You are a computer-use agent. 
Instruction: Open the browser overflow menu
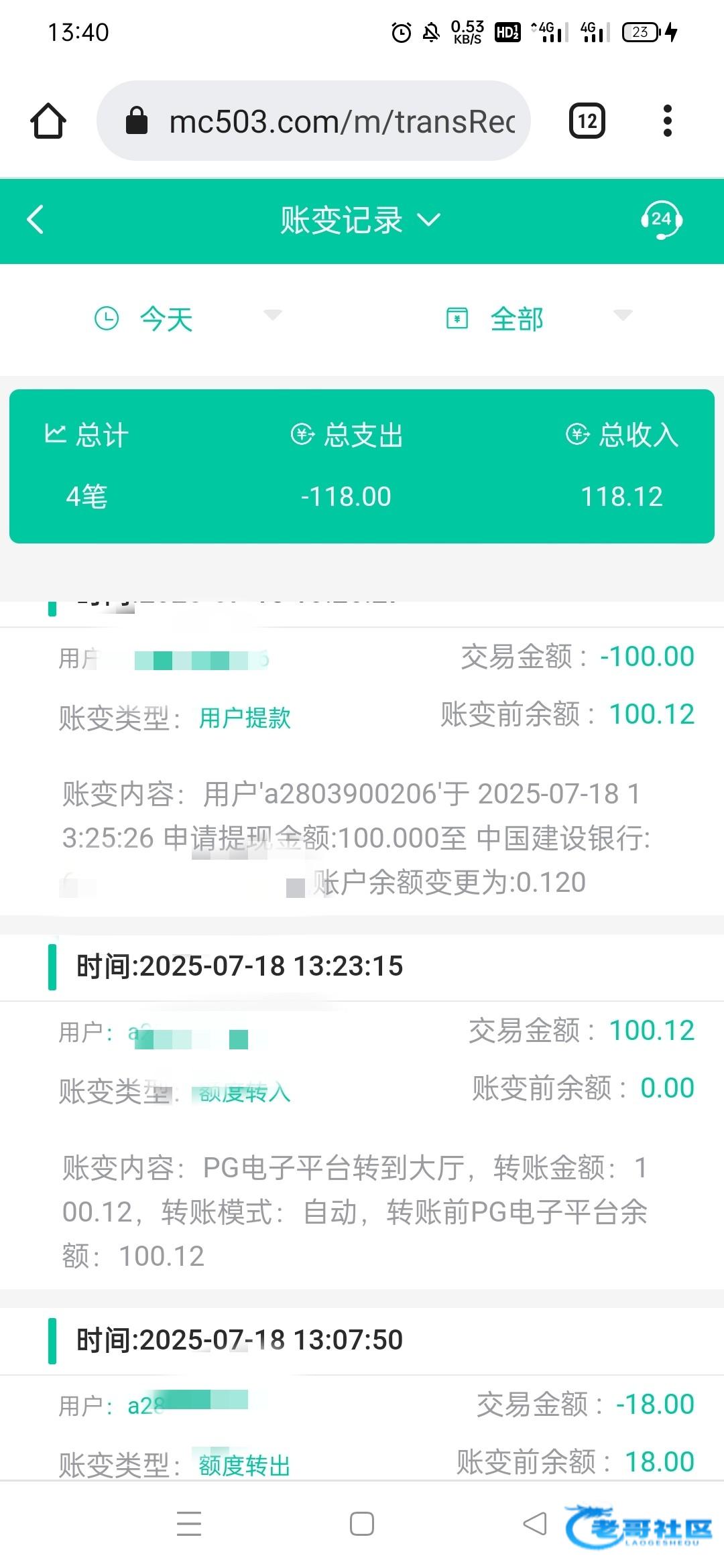[667, 121]
